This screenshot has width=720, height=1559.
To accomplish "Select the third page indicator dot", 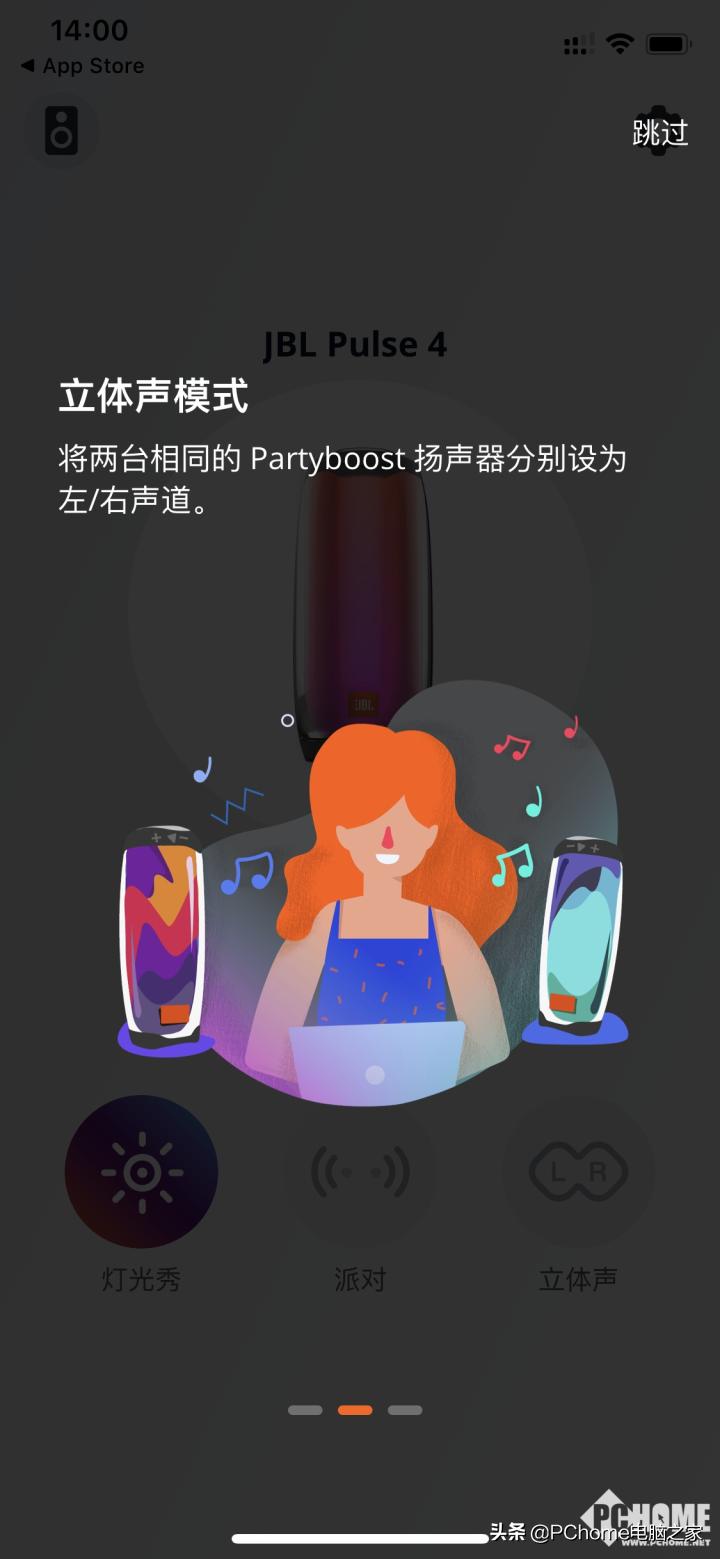I will pyautogui.click(x=405, y=1409).
